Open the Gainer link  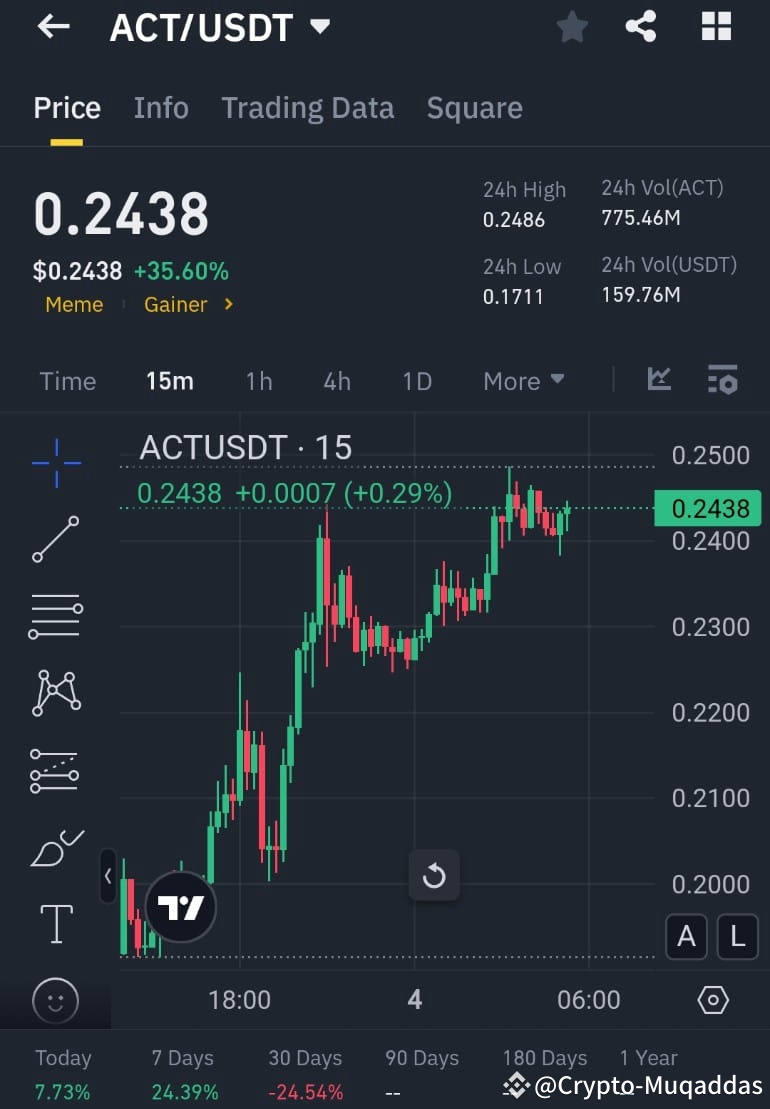click(x=177, y=305)
